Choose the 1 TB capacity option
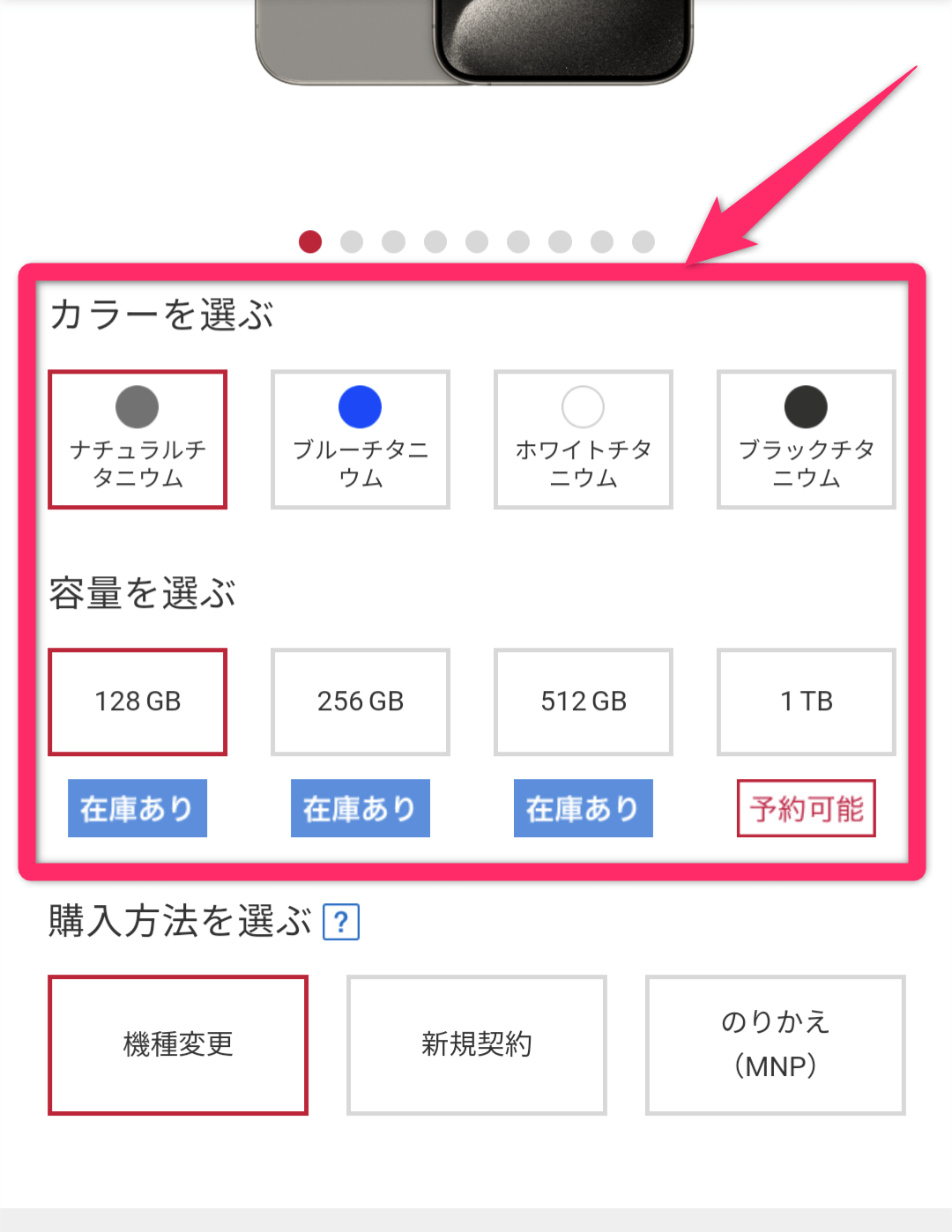The width and height of the screenshot is (952, 1232). 806,701
